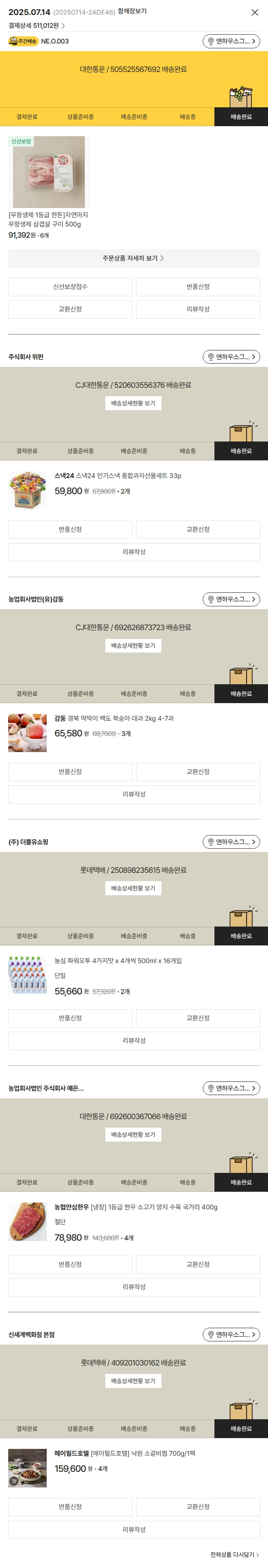View 롯데택배 250898235615 delivery status

coord(133,888)
